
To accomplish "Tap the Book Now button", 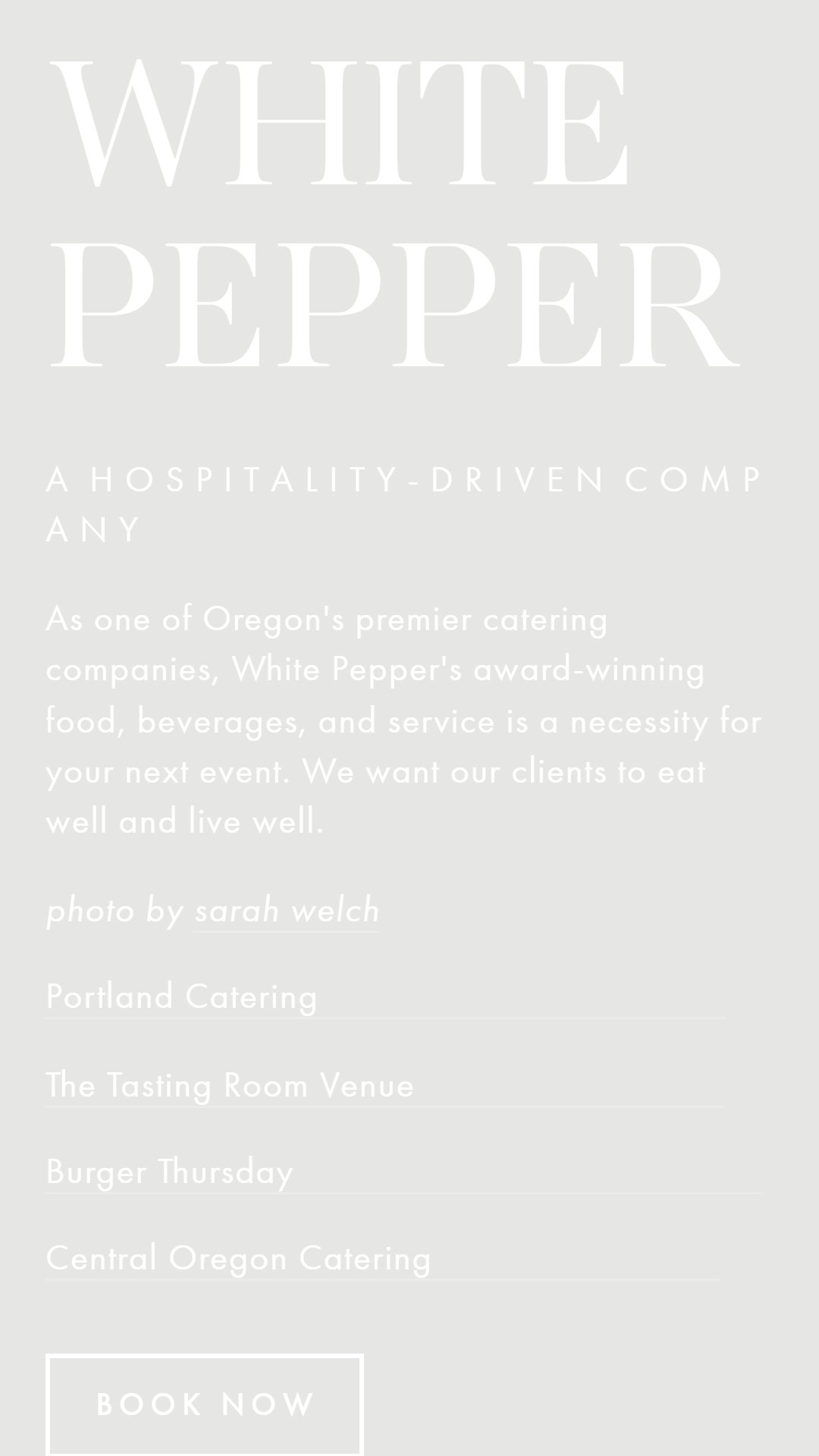I will click(205, 1404).
